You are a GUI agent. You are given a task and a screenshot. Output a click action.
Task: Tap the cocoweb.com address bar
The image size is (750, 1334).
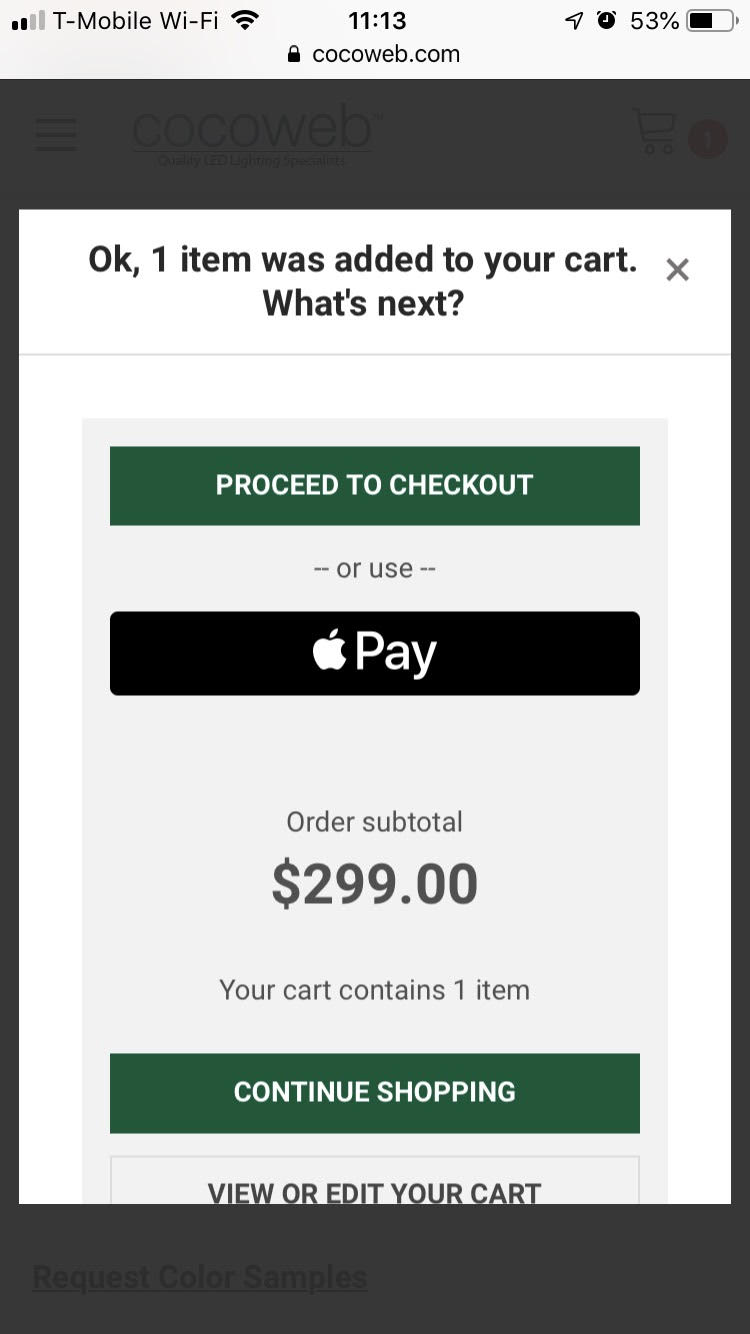[375, 54]
